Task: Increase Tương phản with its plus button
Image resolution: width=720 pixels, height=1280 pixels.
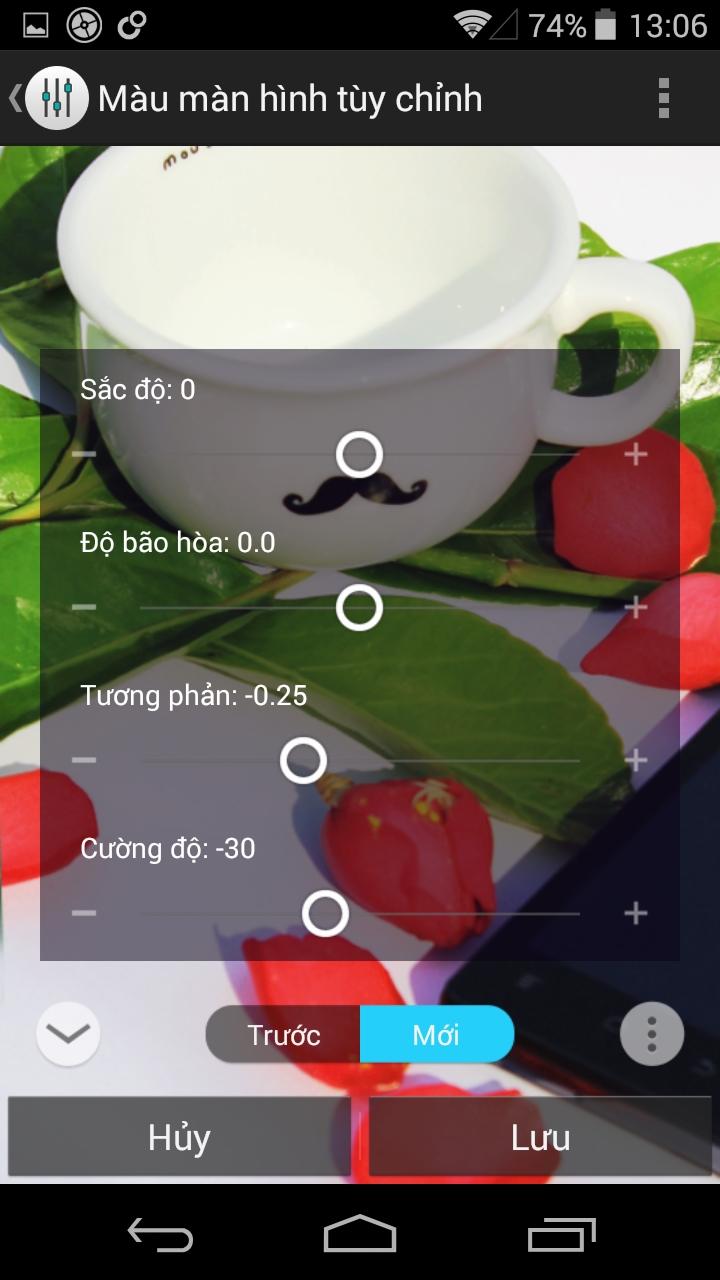Action: pyautogui.click(x=636, y=760)
